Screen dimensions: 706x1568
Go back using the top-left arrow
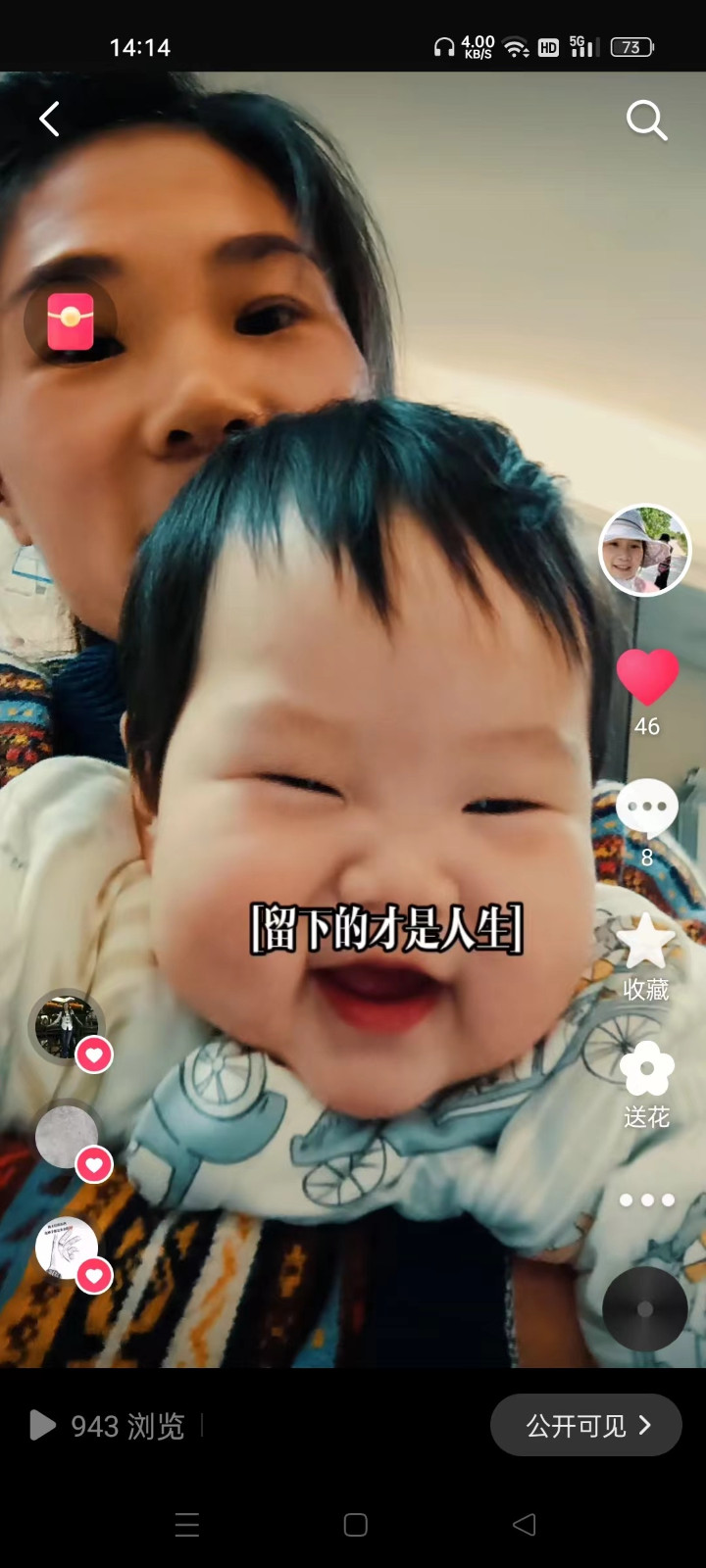[49, 120]
